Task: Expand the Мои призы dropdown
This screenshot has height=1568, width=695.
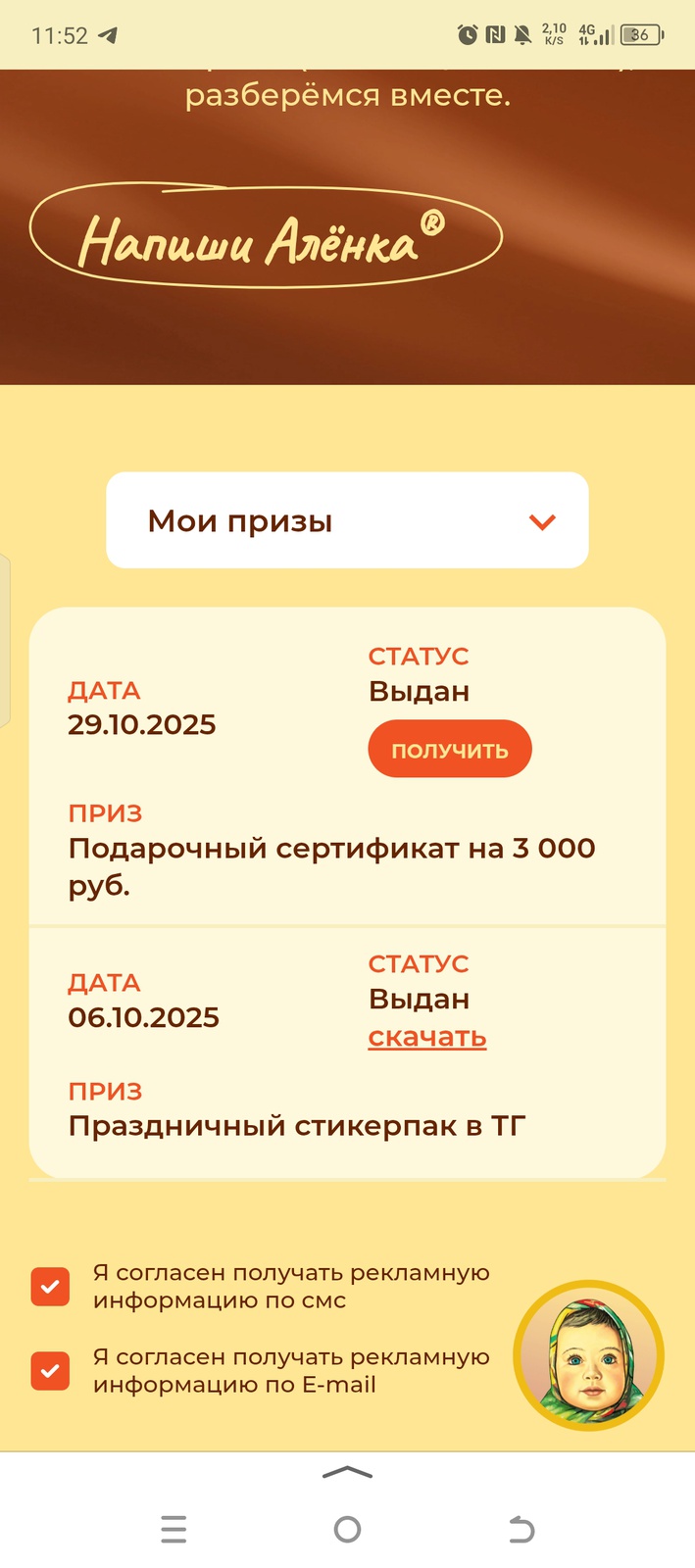Action: coord(347,520)
